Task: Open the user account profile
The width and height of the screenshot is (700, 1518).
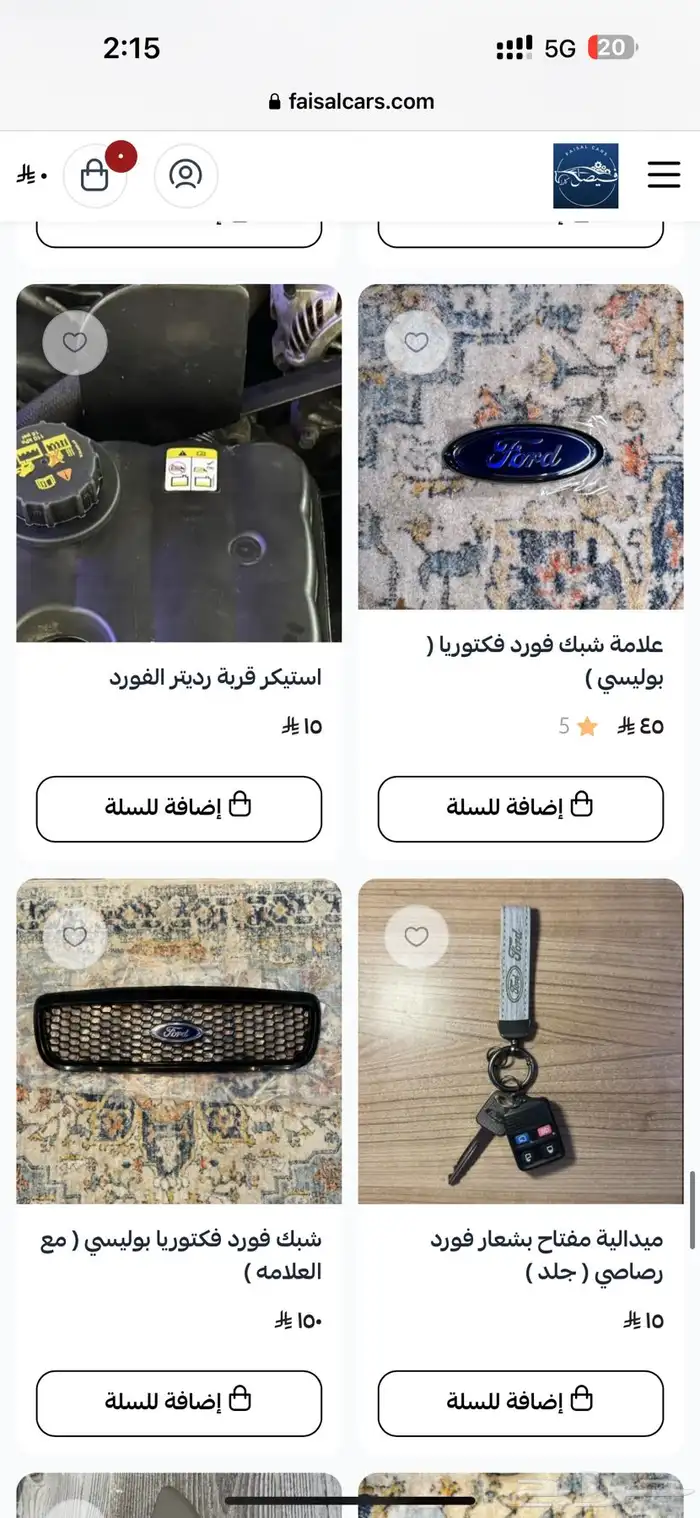Action: (x=185, y=176)
